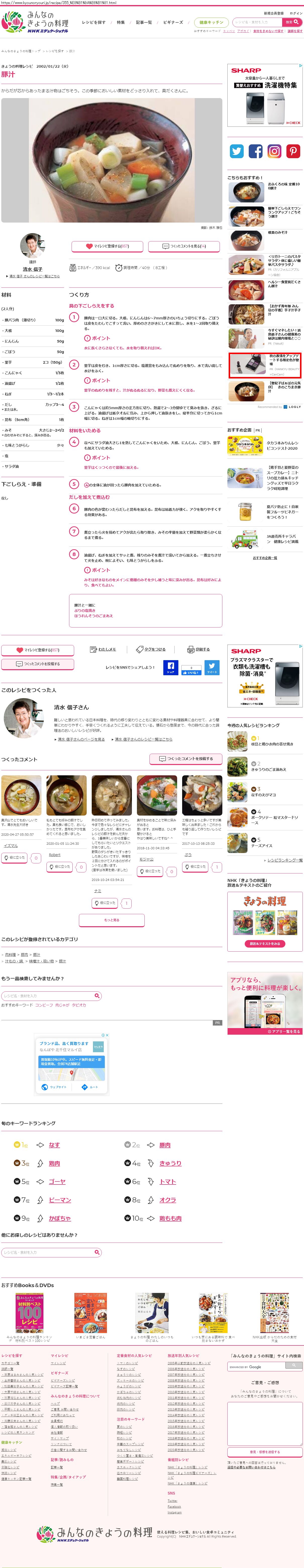Viewport: 304px width, 1568px height.
Task: Open the 健康キッチン button in header
Action: click(212, 23)
